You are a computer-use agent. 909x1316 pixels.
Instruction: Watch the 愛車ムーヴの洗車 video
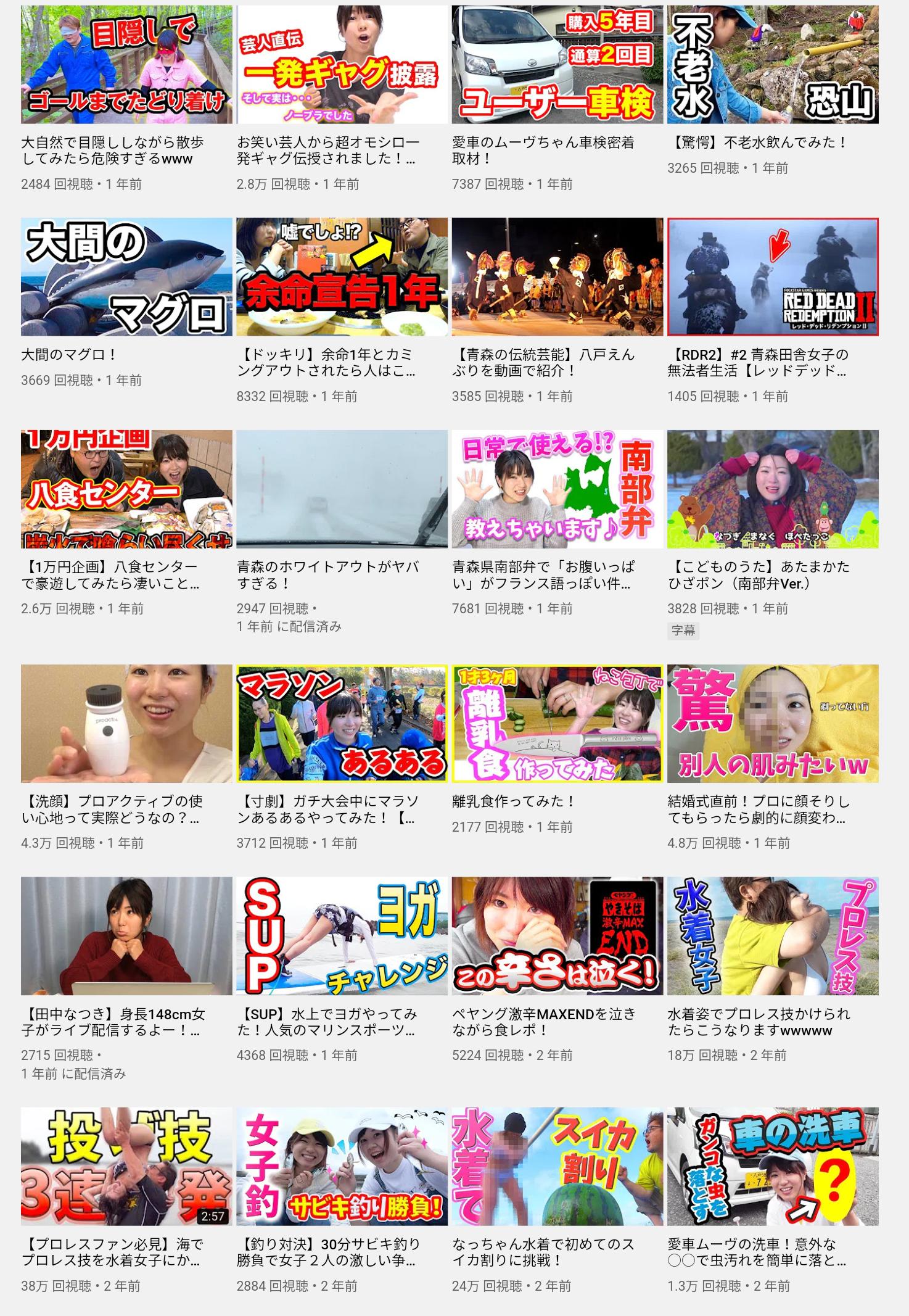pos(772,1166)
